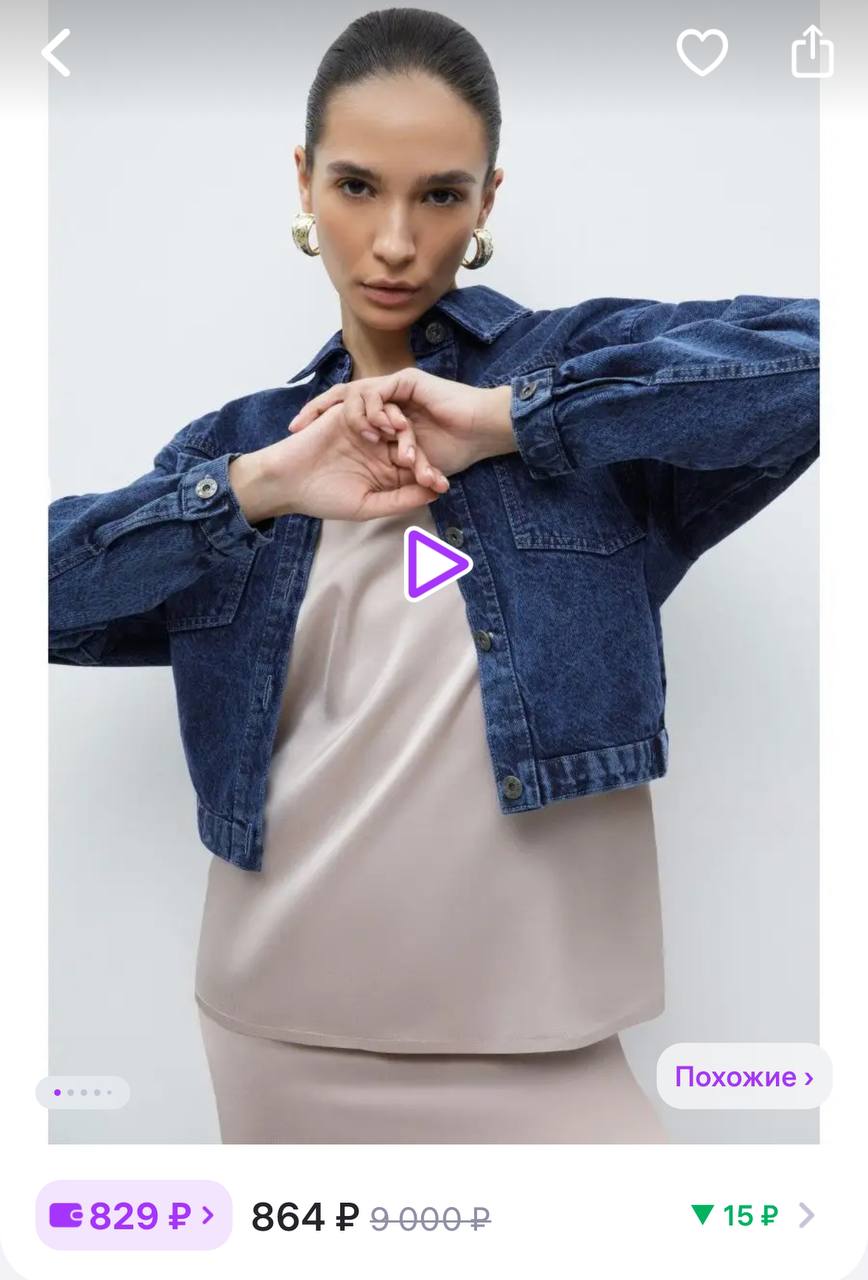Add jacket to favorites with heart icon
The width and height of the screenshot is (868, 1280).
[702, 52]
